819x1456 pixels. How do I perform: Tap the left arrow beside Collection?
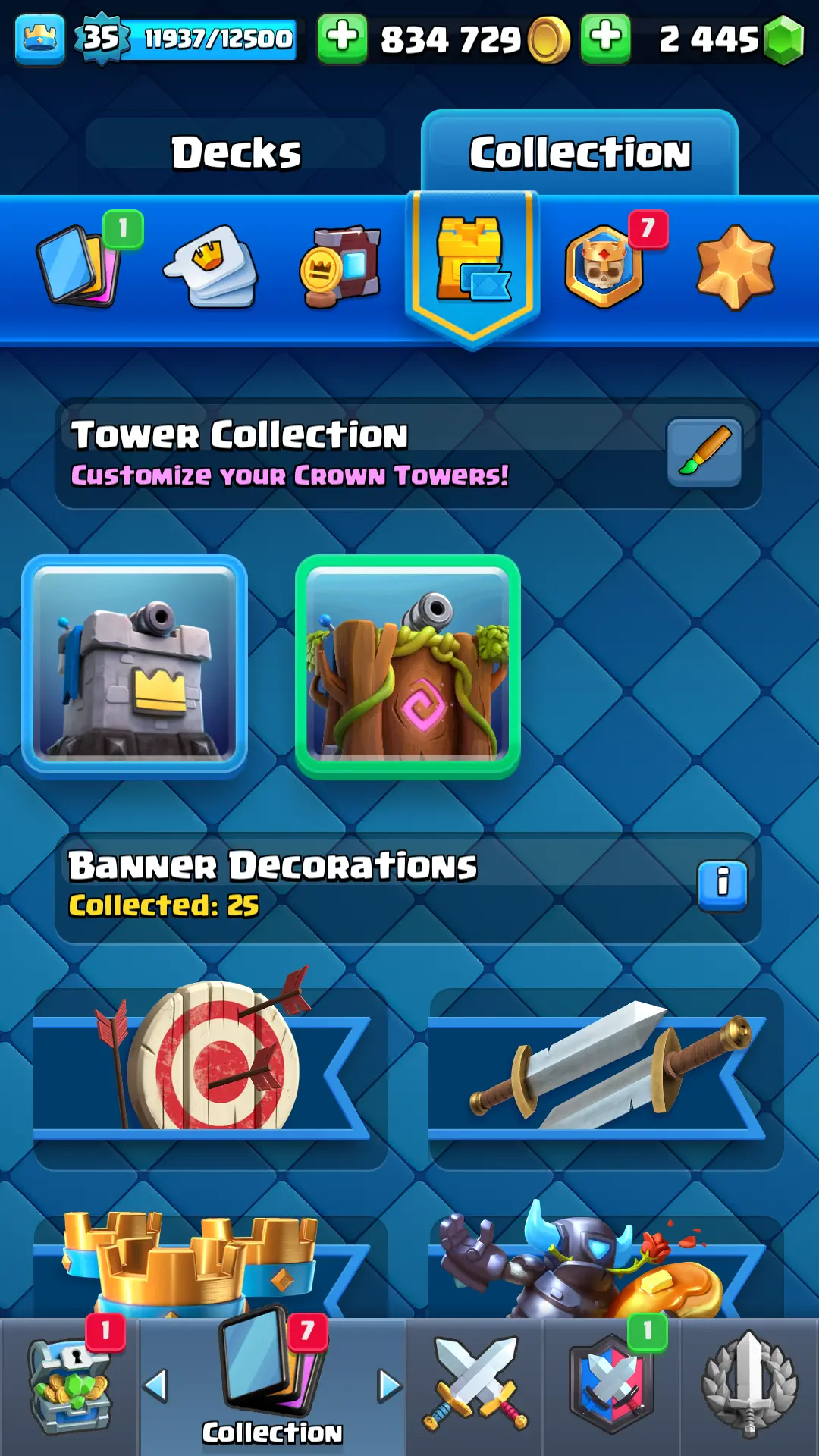click(x=155, y=1386)
